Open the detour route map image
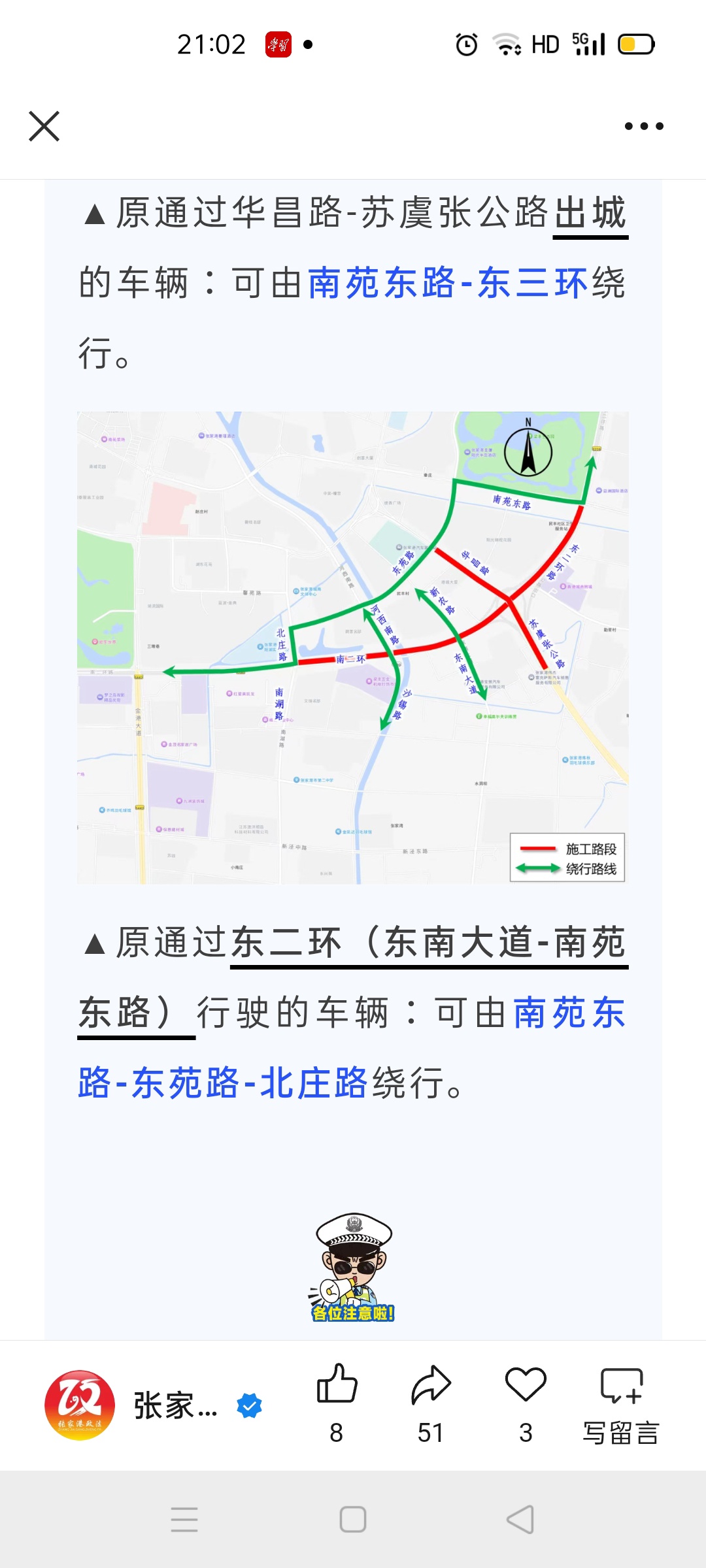 point(353,647)
